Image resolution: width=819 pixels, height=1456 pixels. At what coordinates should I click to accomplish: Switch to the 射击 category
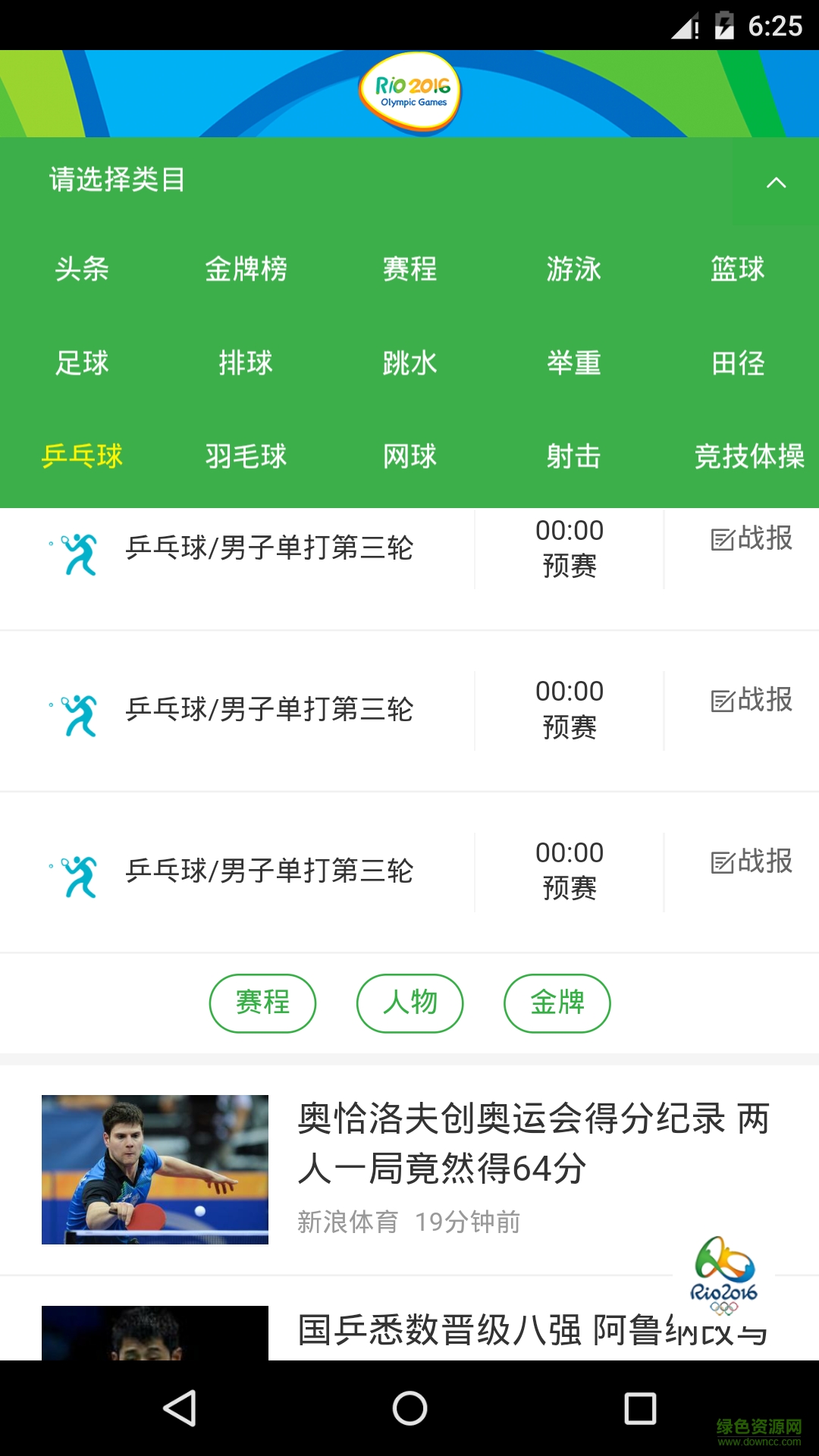[x=573, y=457]
